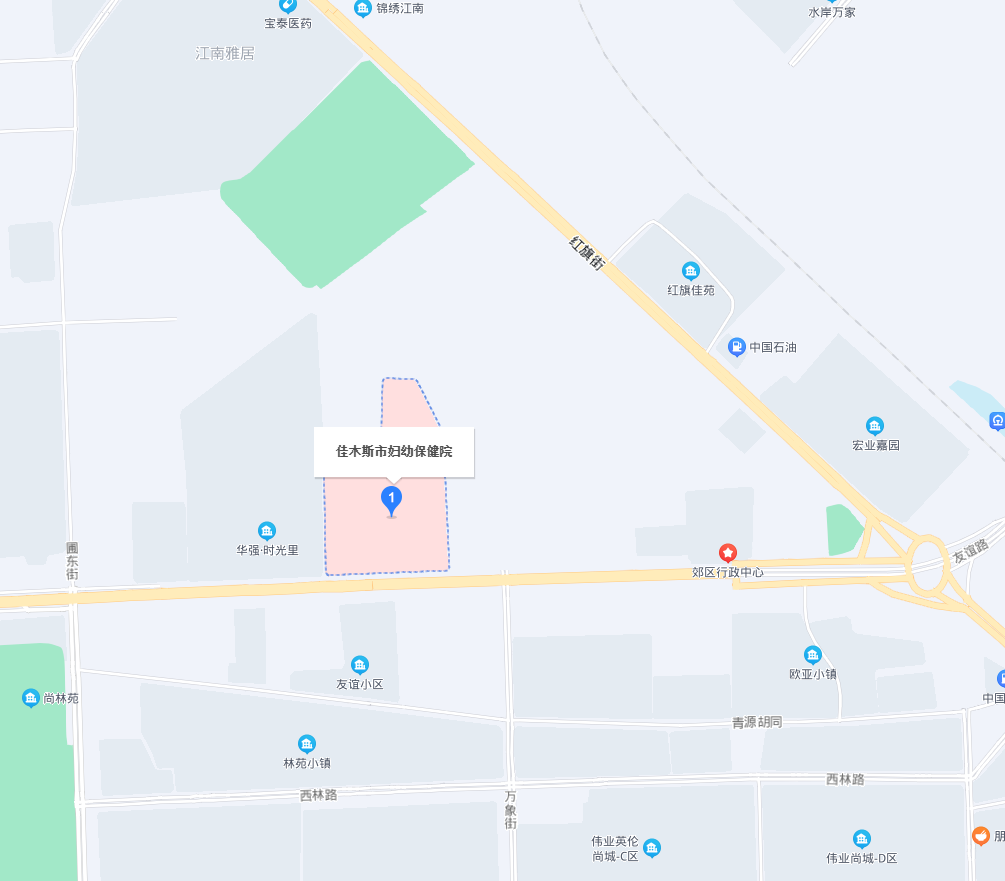The image size is (1005, 881).
Task: Open the 伟业尚城-D区 marker
Action: (862, 839)
